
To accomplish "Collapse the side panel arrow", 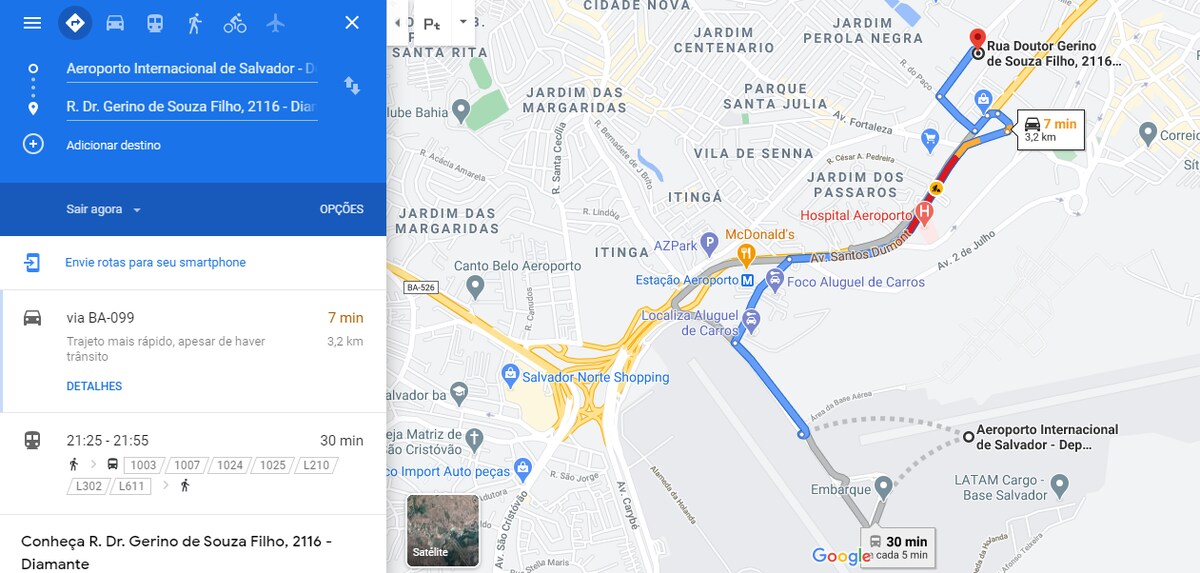I will tap(398, 22).
